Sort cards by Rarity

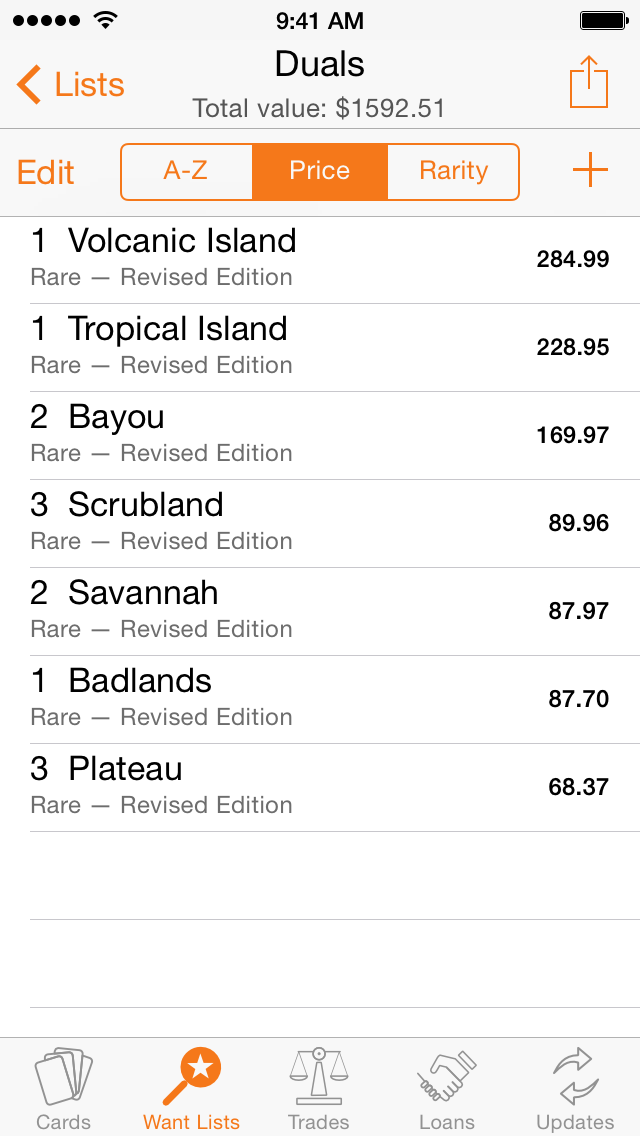[454, 171]
